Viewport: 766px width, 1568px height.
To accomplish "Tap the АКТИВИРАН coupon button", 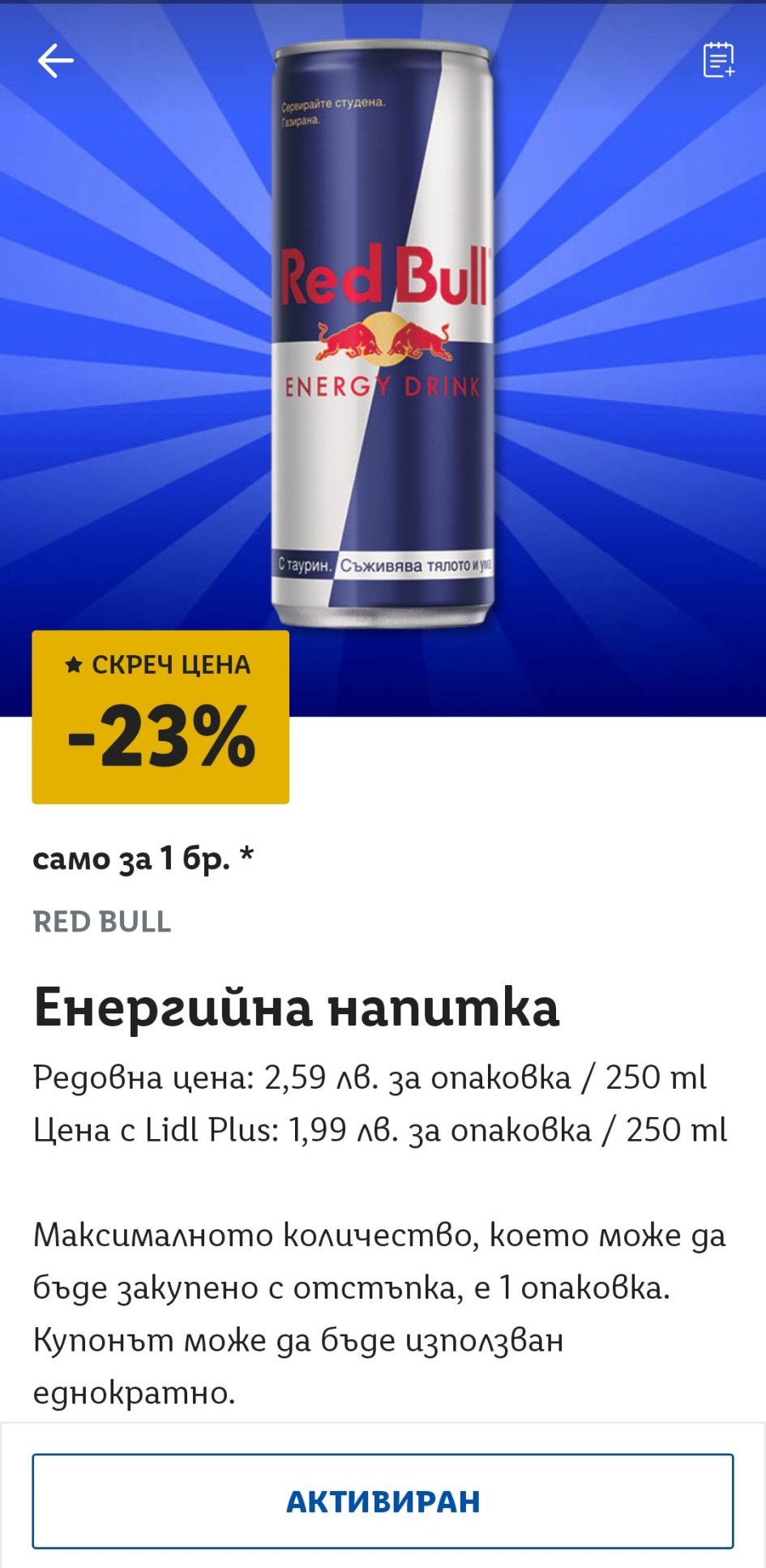I will (x=383, y=1501).
